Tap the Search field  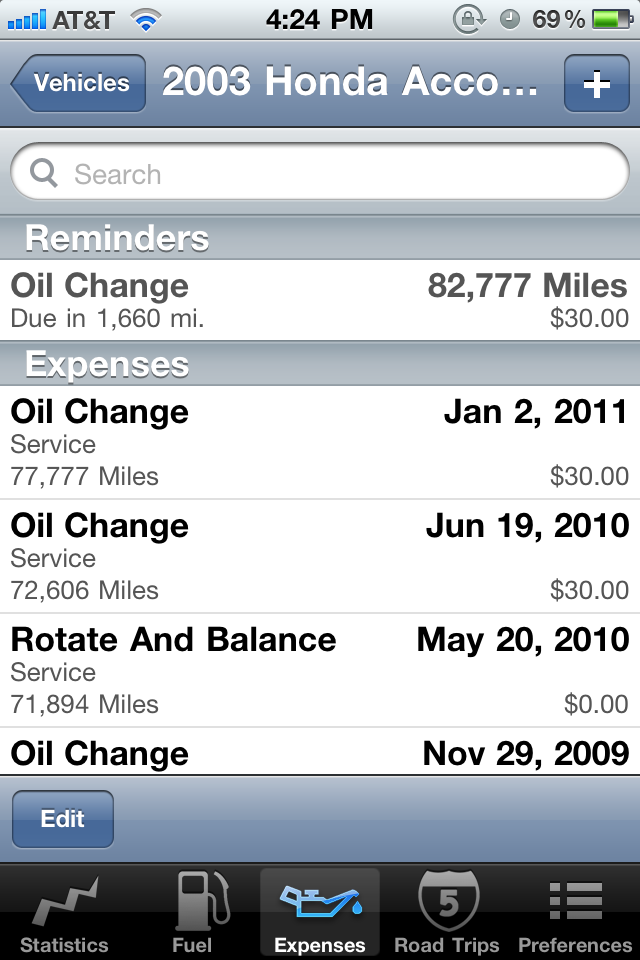click(320, 175)
